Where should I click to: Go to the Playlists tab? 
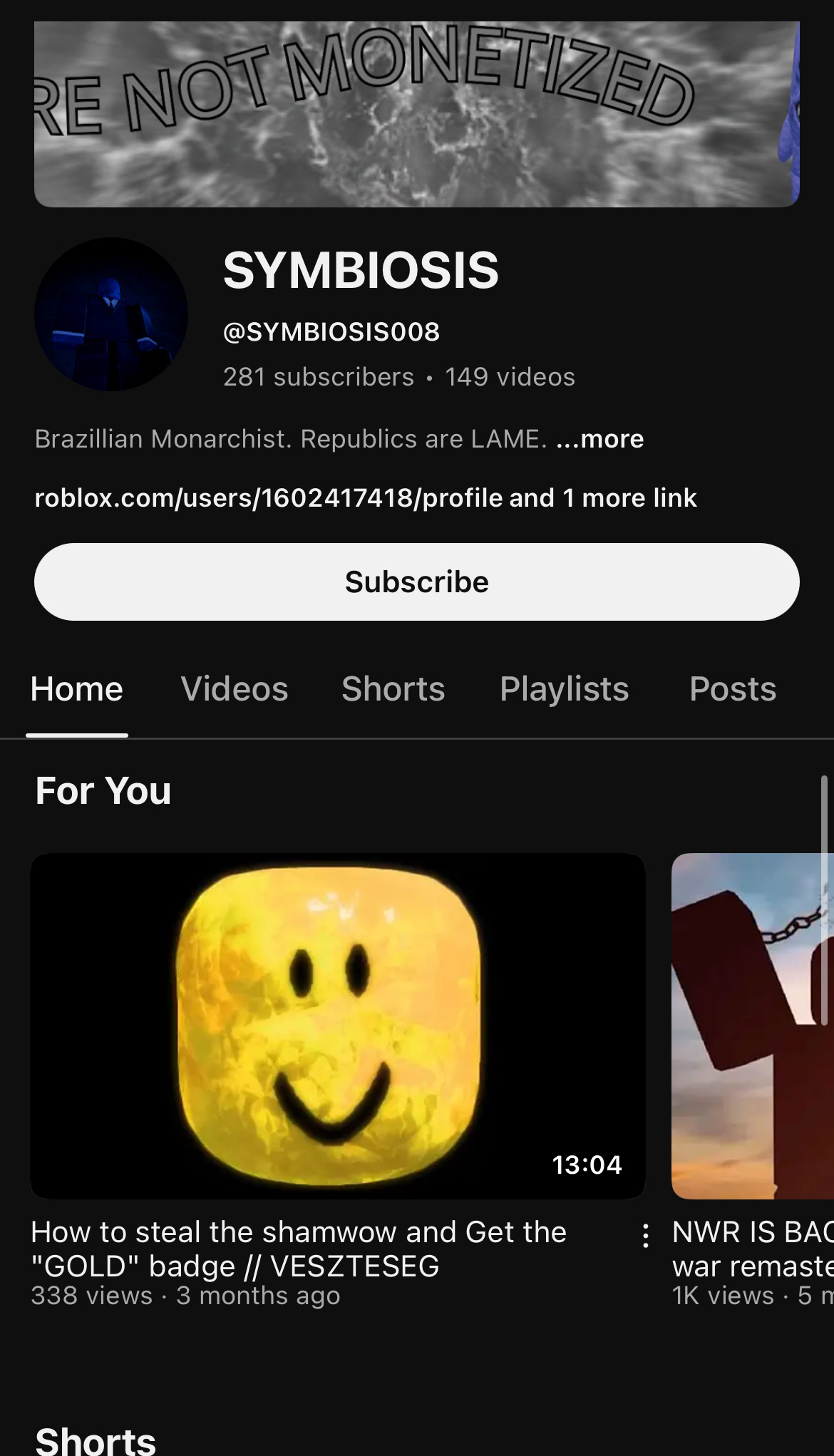[564, 689]
